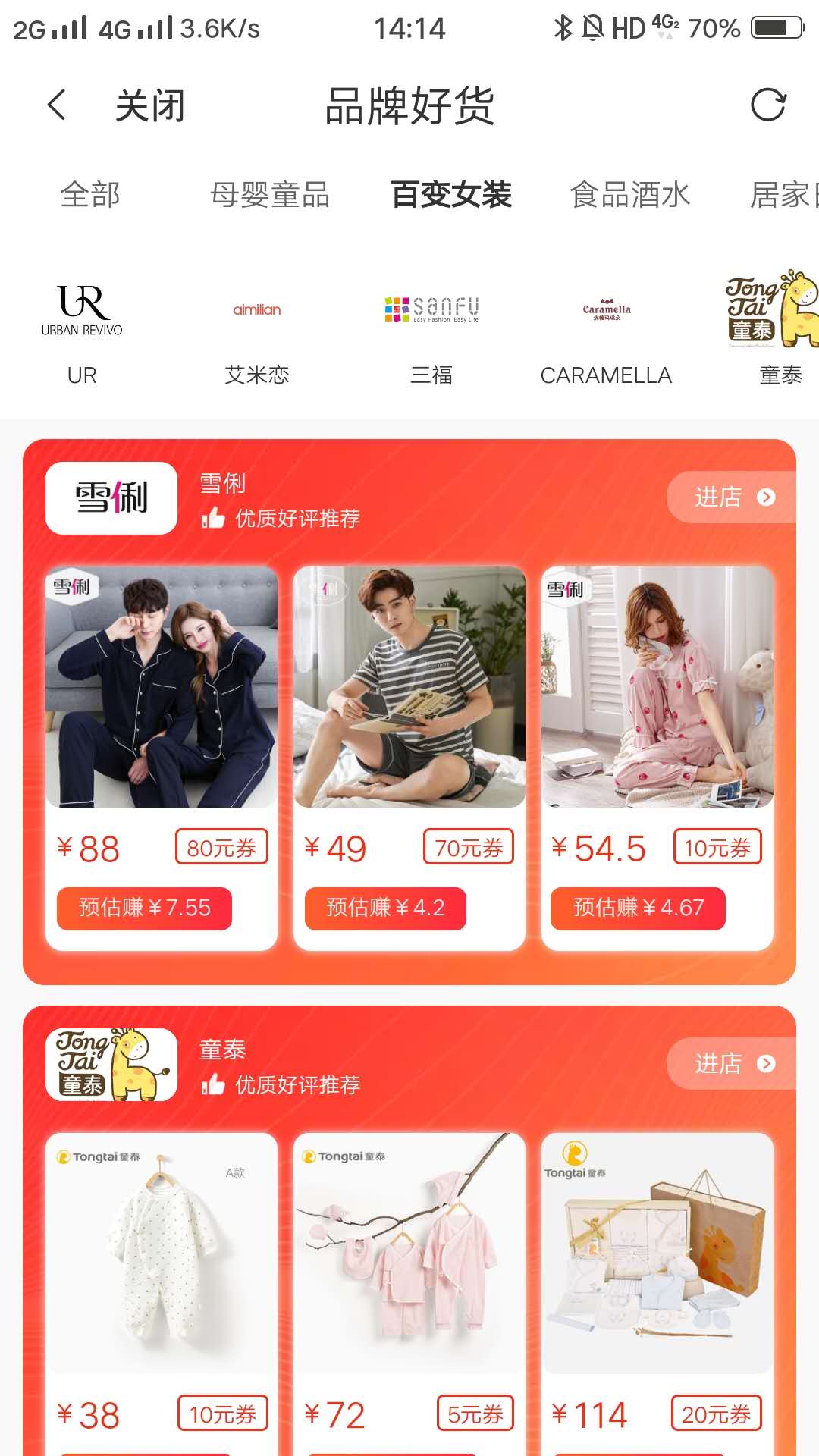This screenshot has width=819, height=1456.
Task: Switch to the 全部 tab
Action: click(x=90, y=195)
